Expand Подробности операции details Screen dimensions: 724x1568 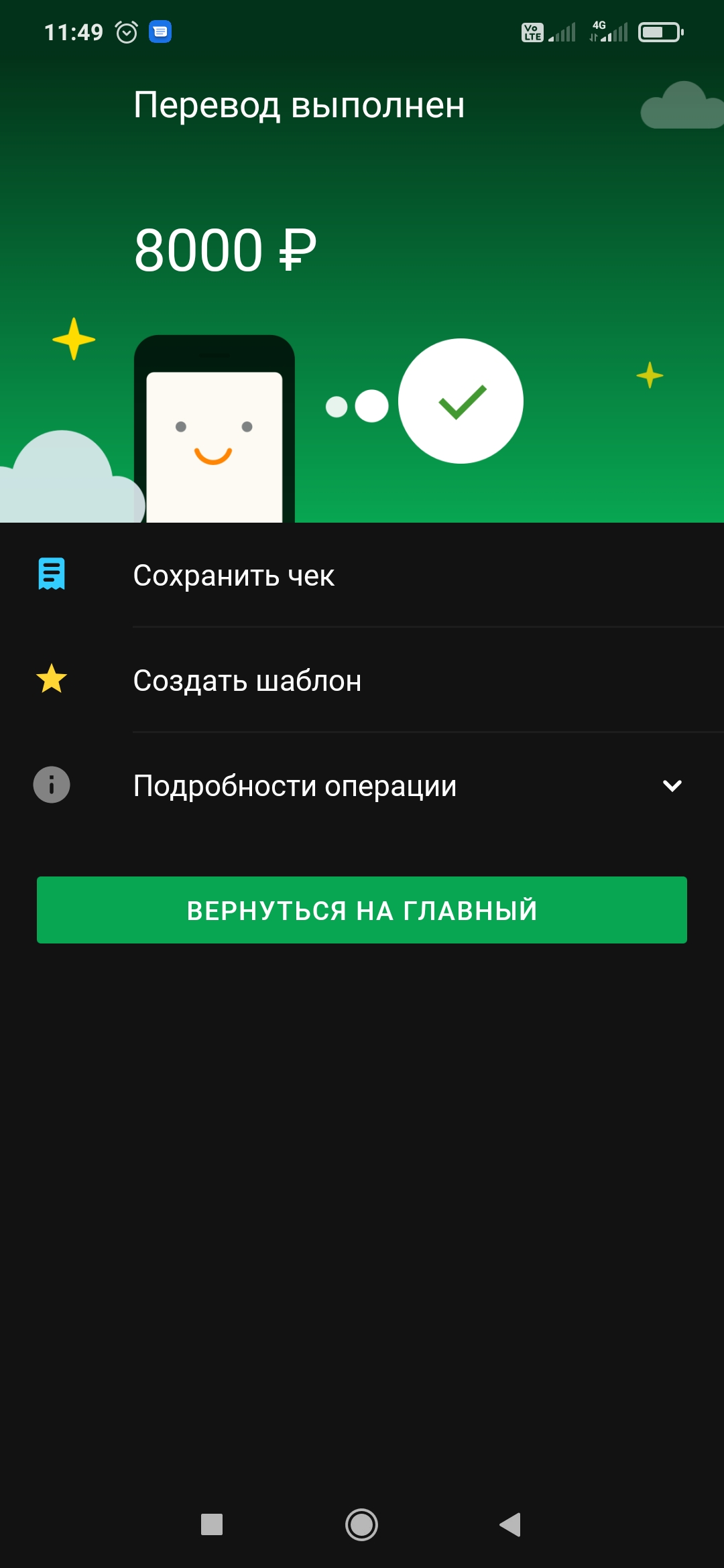pyautogui.click(x=362, y=785)
